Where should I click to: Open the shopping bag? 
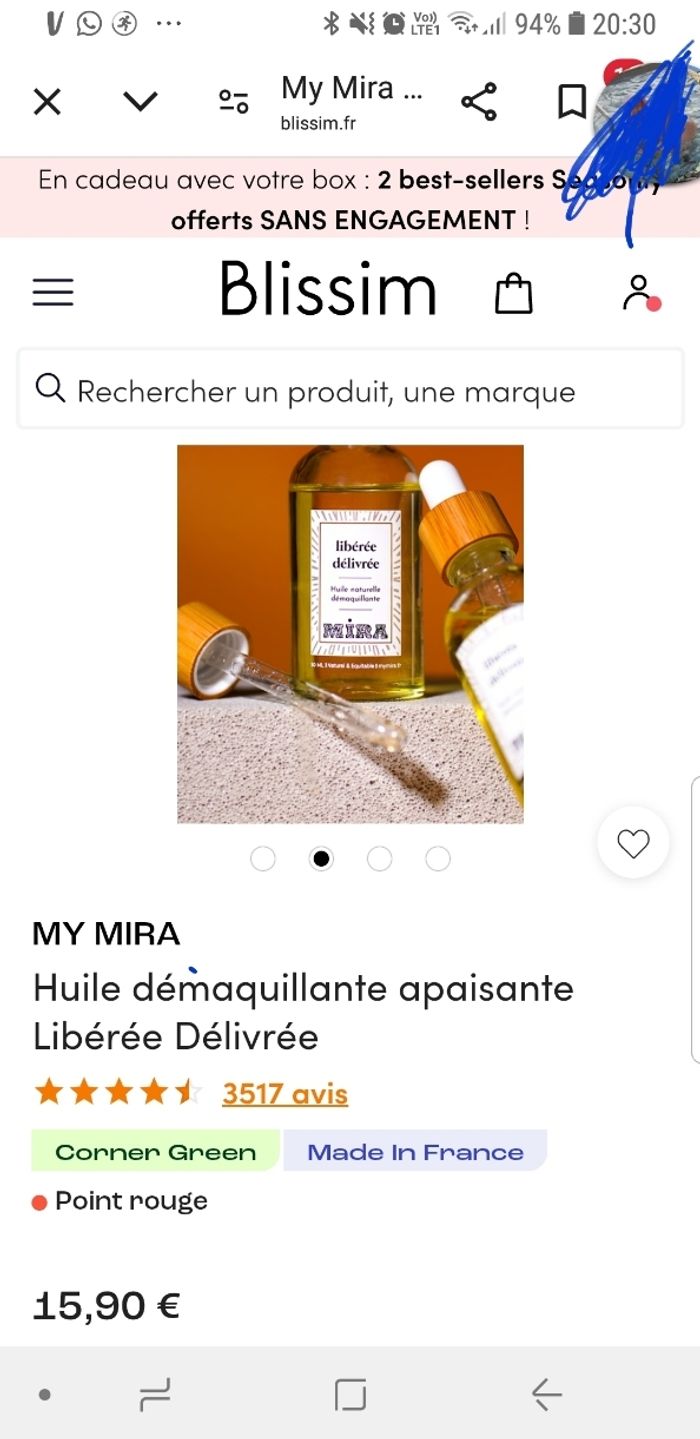point(514,293)
